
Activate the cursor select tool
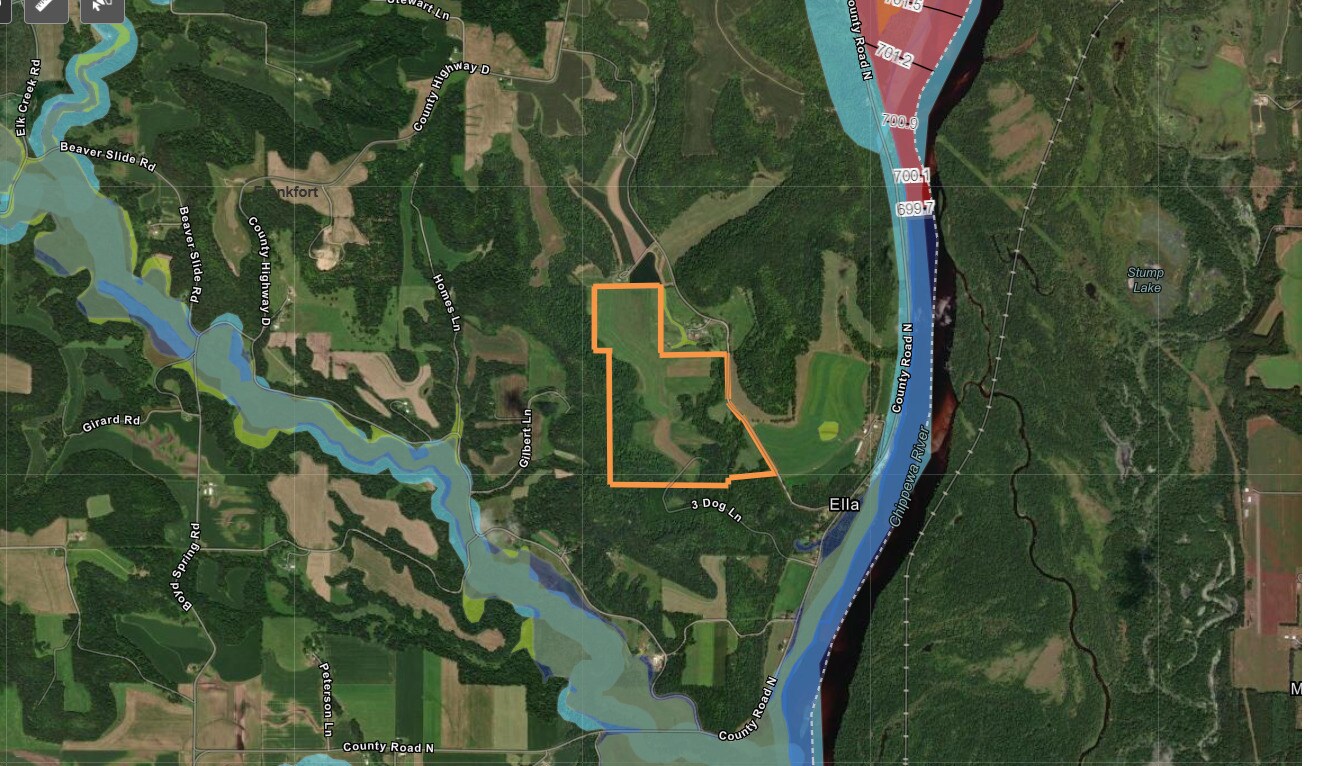(x=101, y=6)
